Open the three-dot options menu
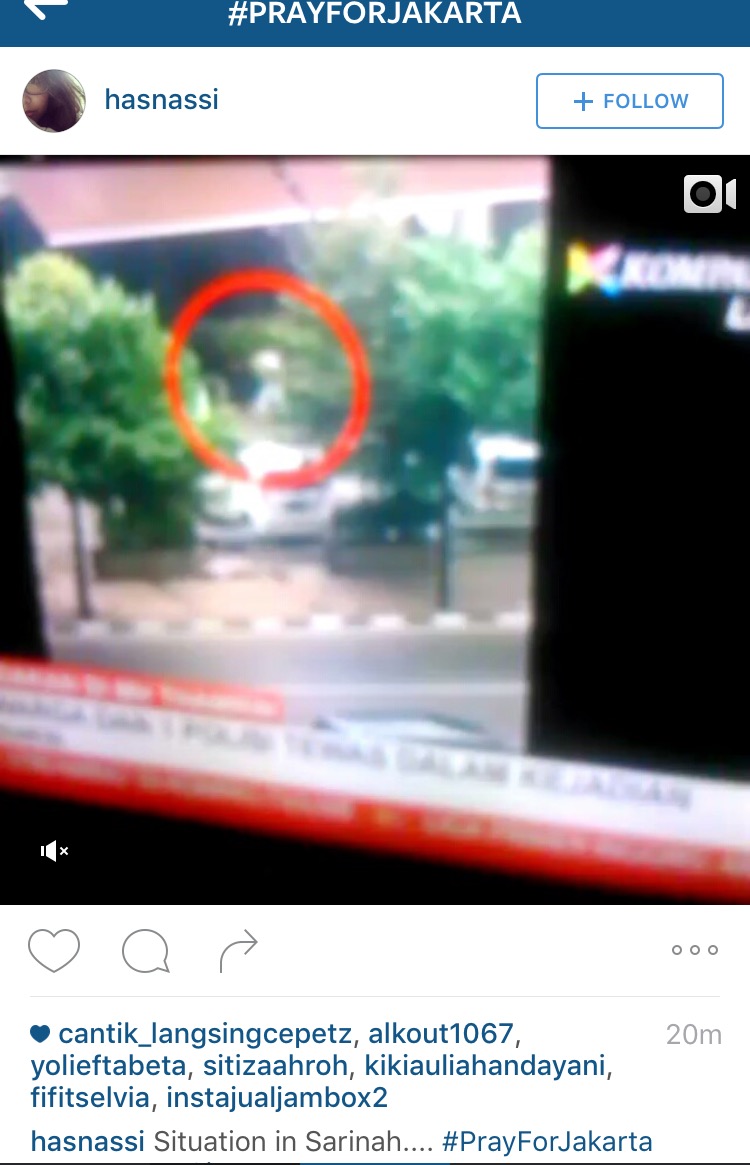750x1165 pixels. (x=694, y=950)
